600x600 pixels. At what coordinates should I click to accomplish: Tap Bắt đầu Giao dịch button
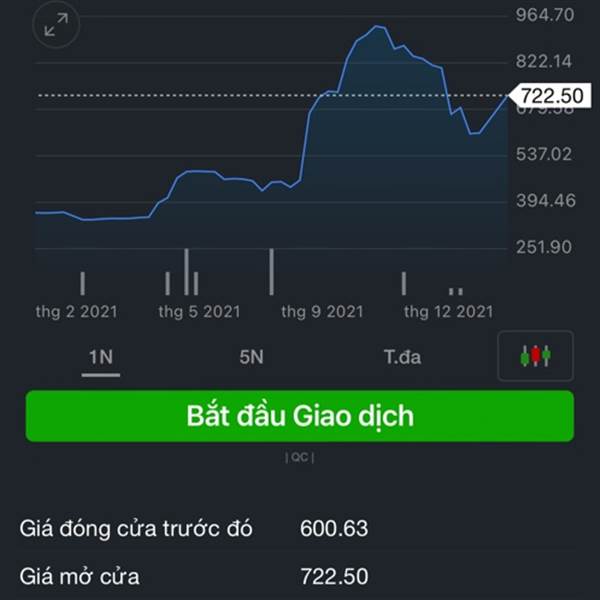tap(299, 416)
